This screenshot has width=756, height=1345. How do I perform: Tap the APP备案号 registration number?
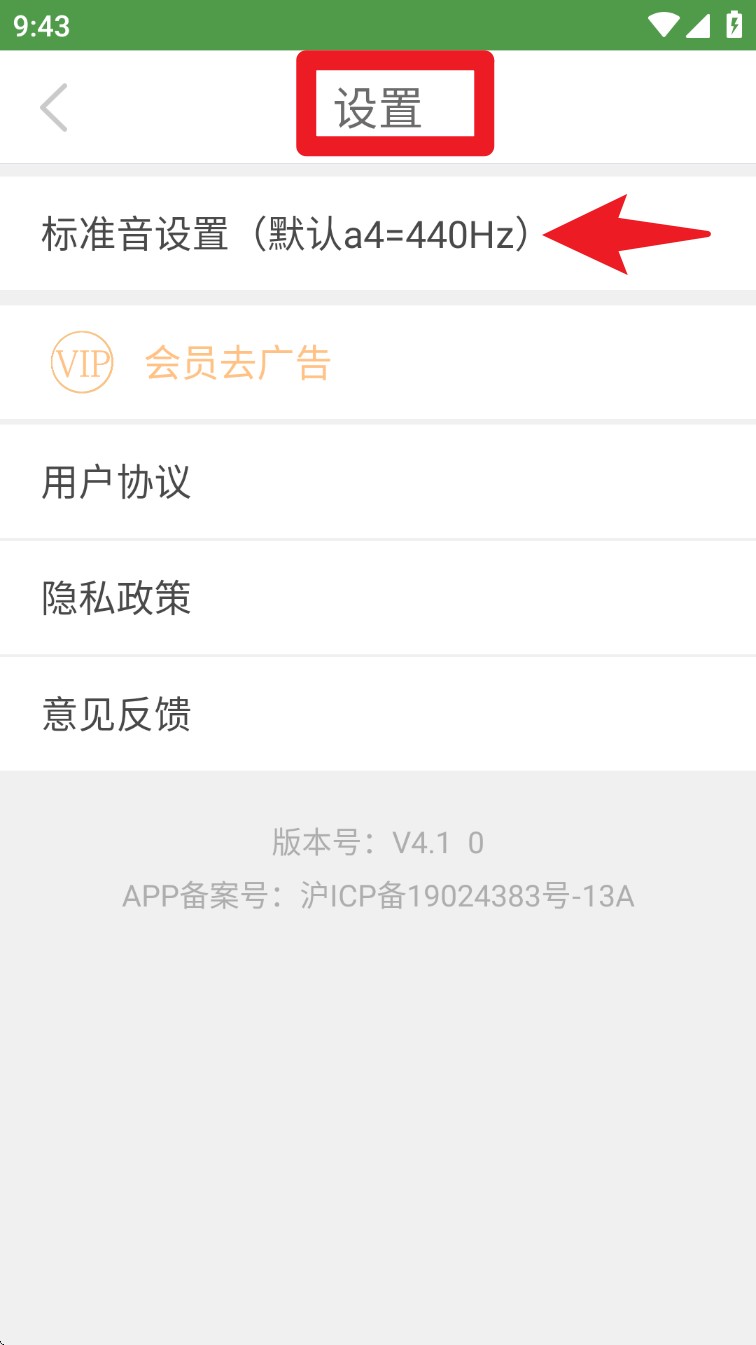pos(378,896)
